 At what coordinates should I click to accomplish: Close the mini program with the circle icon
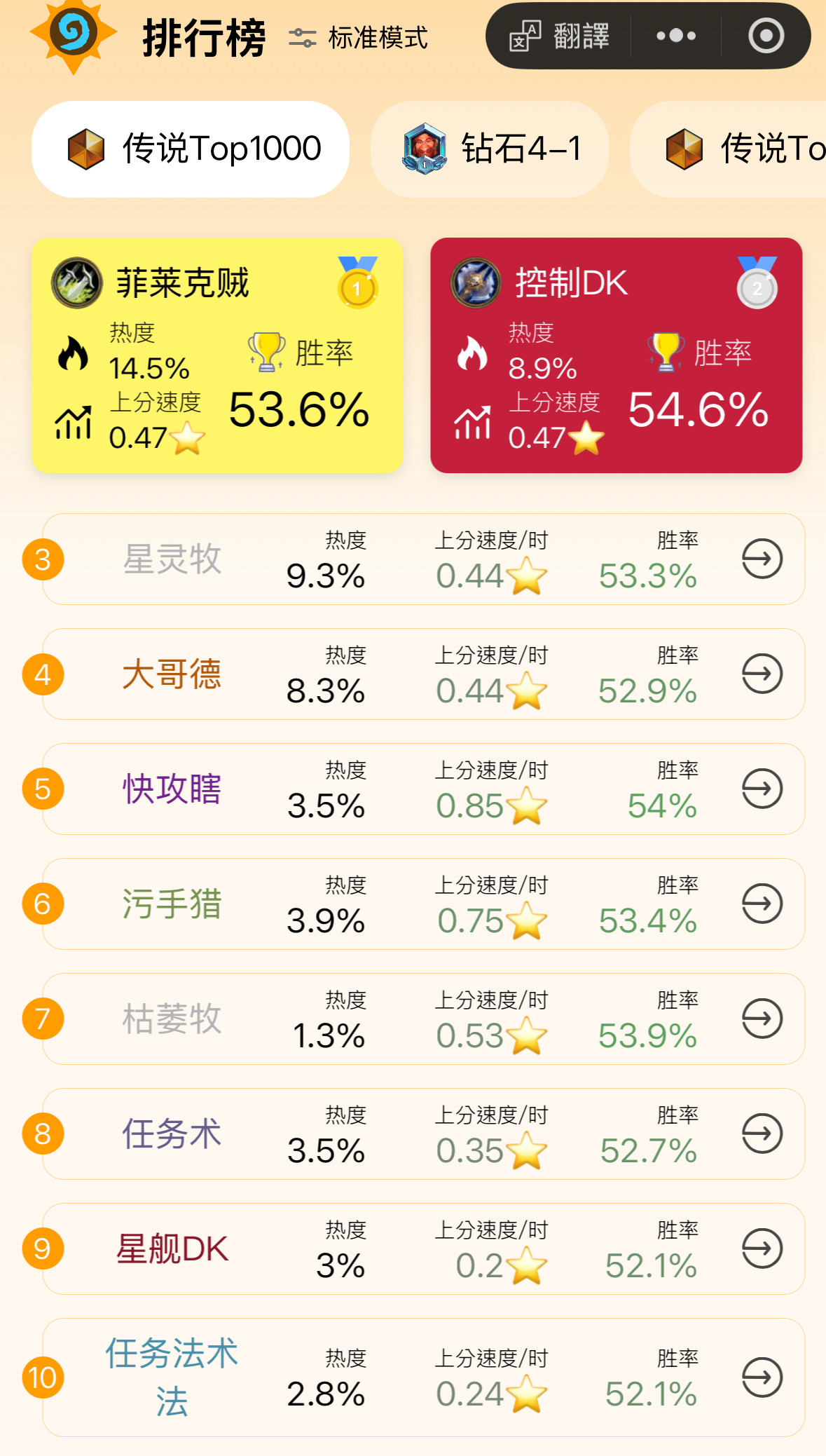point(766,36)
